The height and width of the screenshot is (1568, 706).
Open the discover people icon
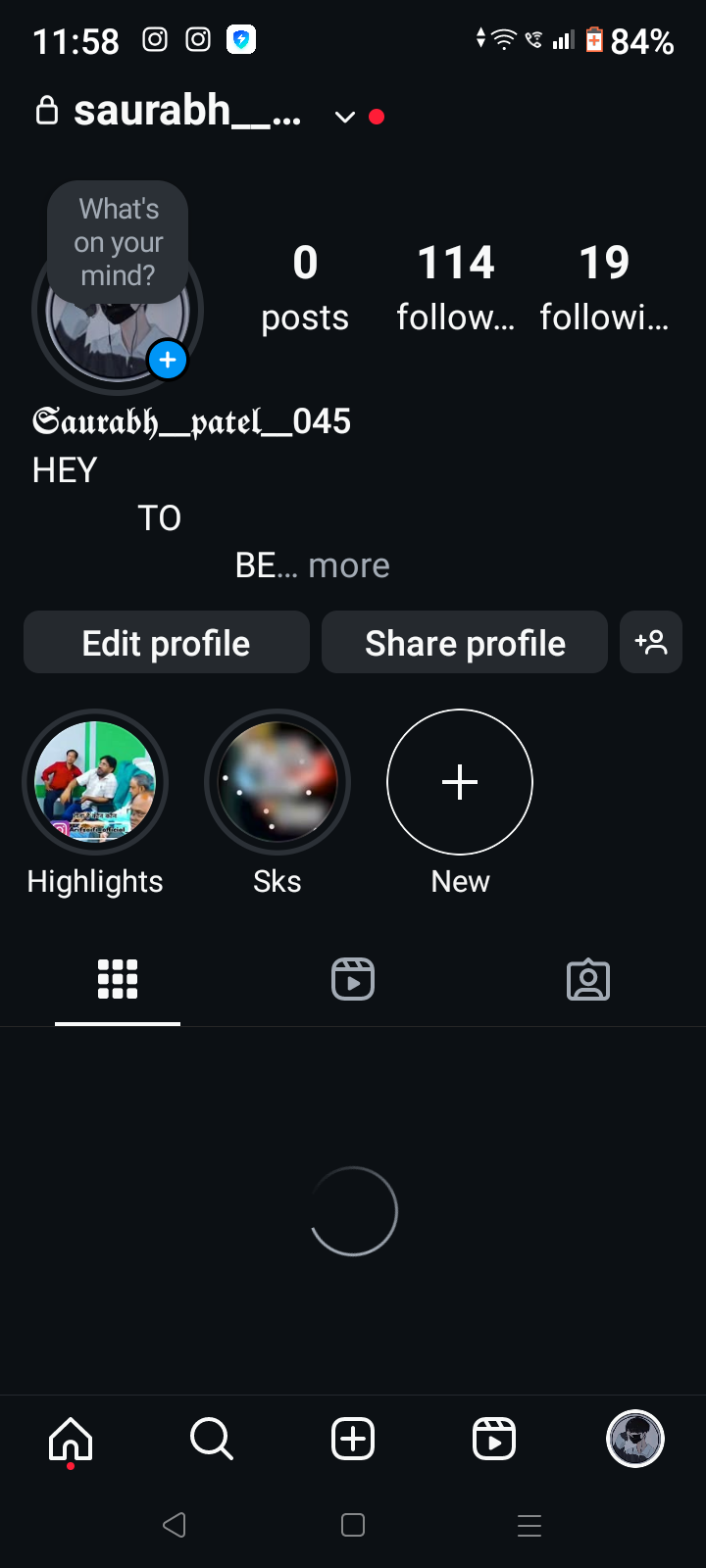[x=651, y=643]
